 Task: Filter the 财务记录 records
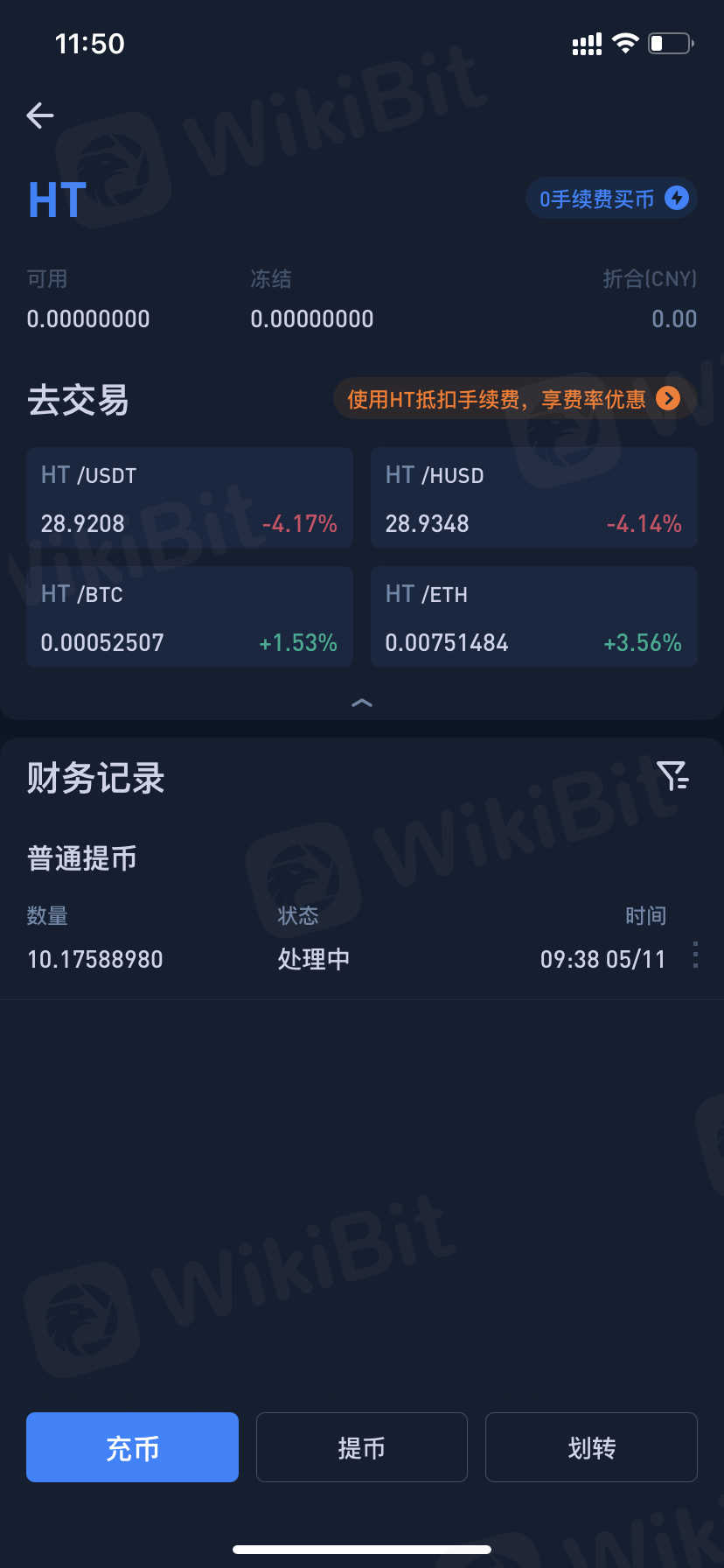[x=672, y=775]
